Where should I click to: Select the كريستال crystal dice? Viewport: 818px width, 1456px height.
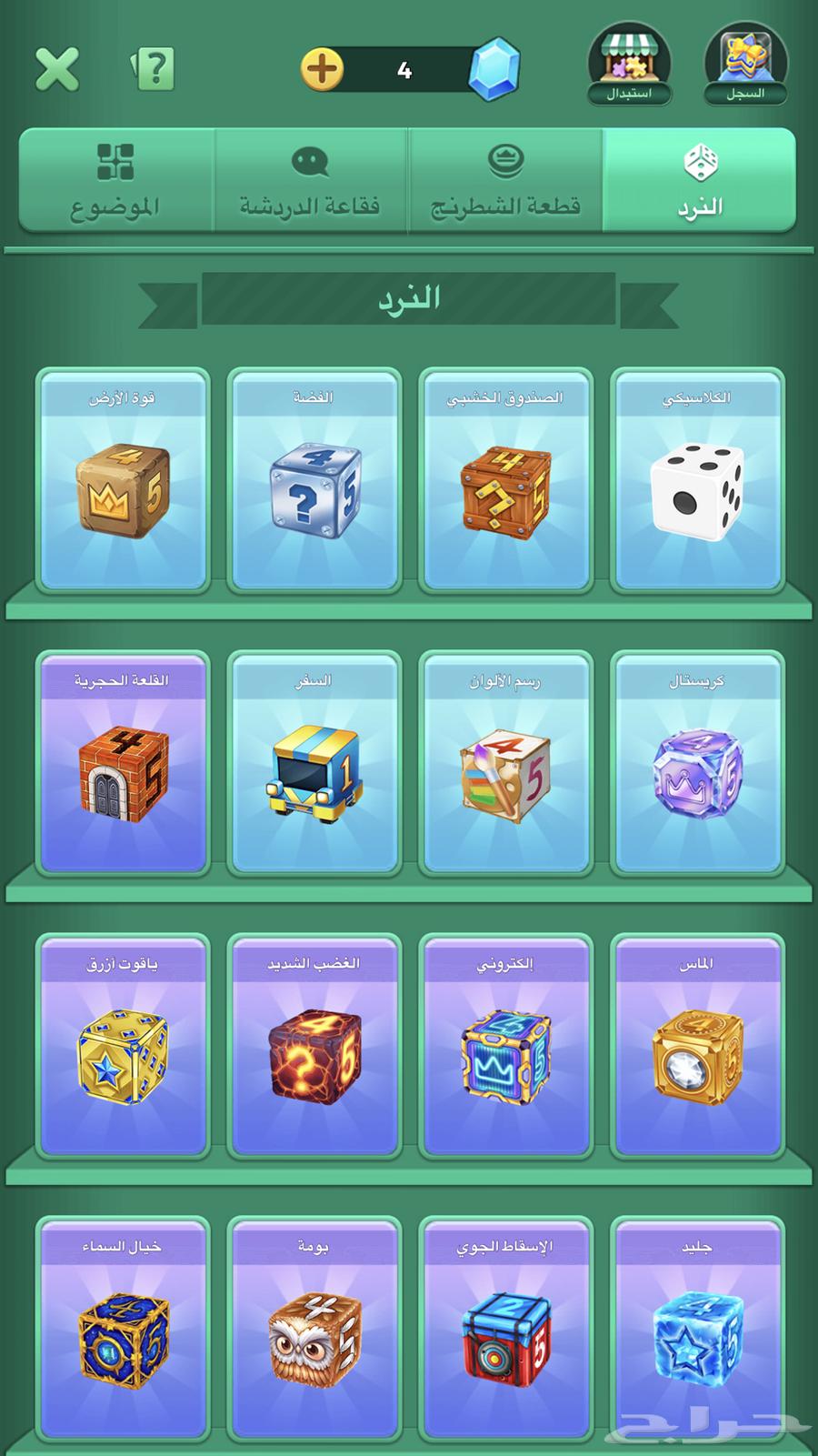coord(697,762)
